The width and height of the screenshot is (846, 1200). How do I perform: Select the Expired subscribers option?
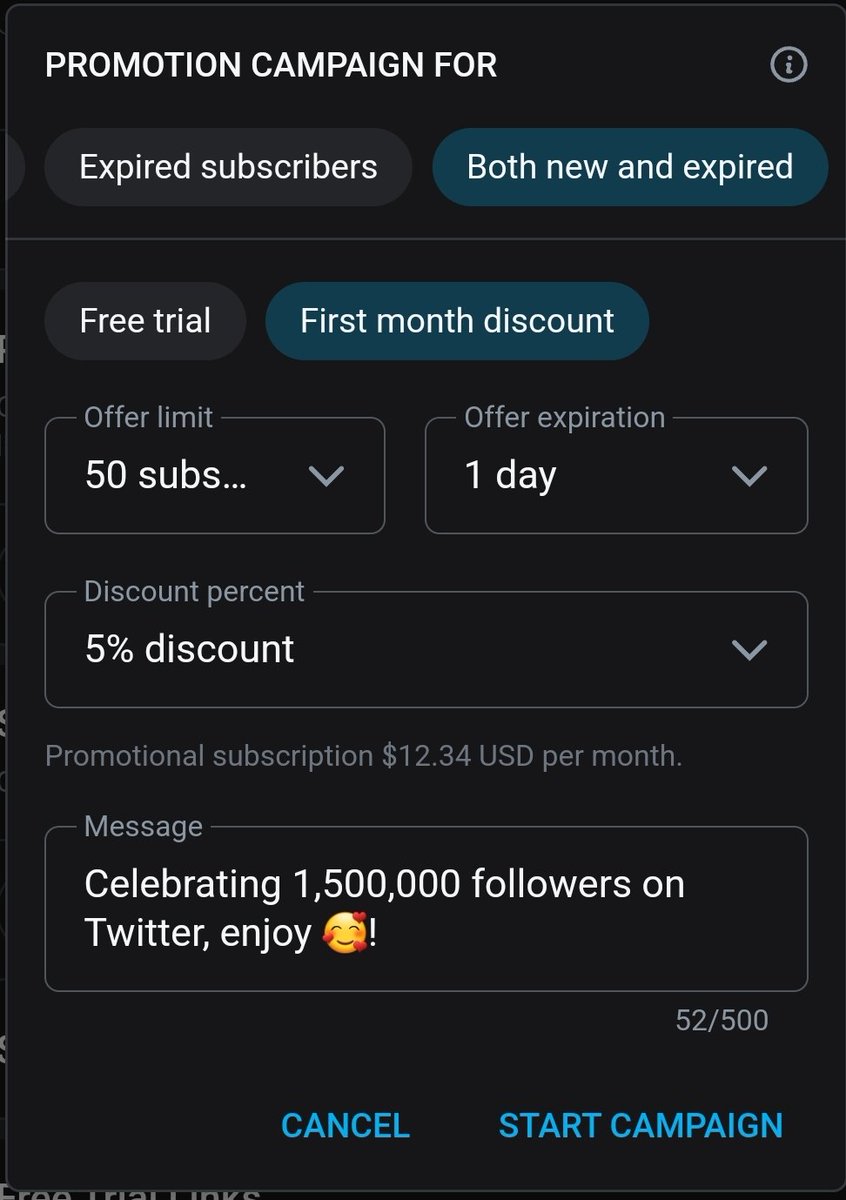tap(228, 167)
